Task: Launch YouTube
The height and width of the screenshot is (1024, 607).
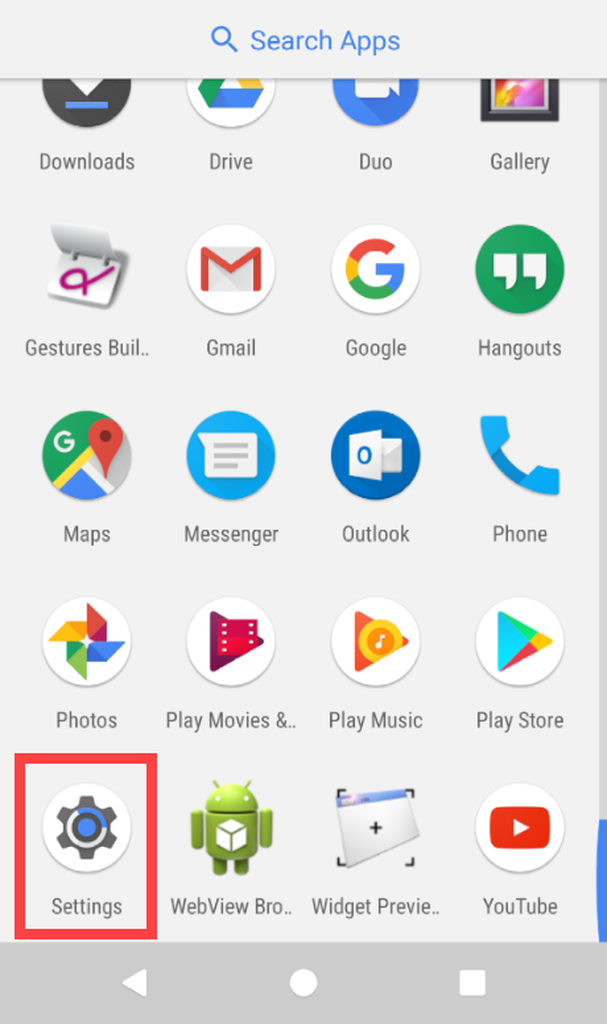Action: click(x=519, y=828)
